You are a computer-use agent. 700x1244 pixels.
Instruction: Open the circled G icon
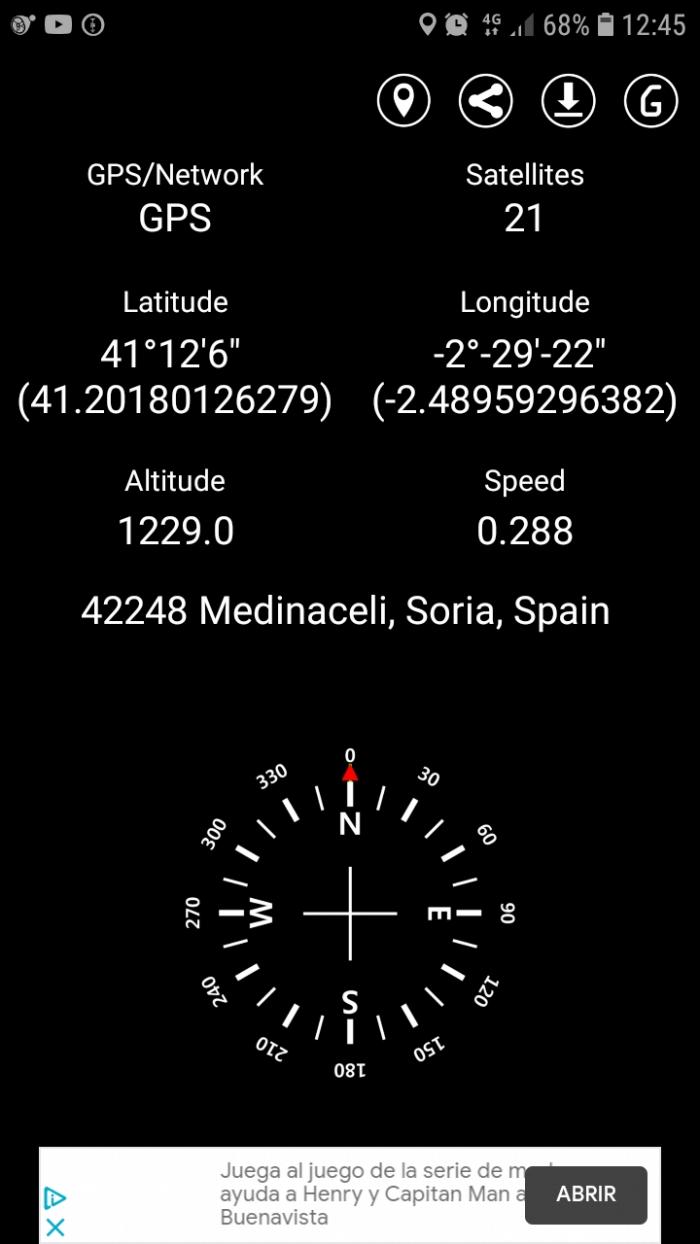(651, 101)
